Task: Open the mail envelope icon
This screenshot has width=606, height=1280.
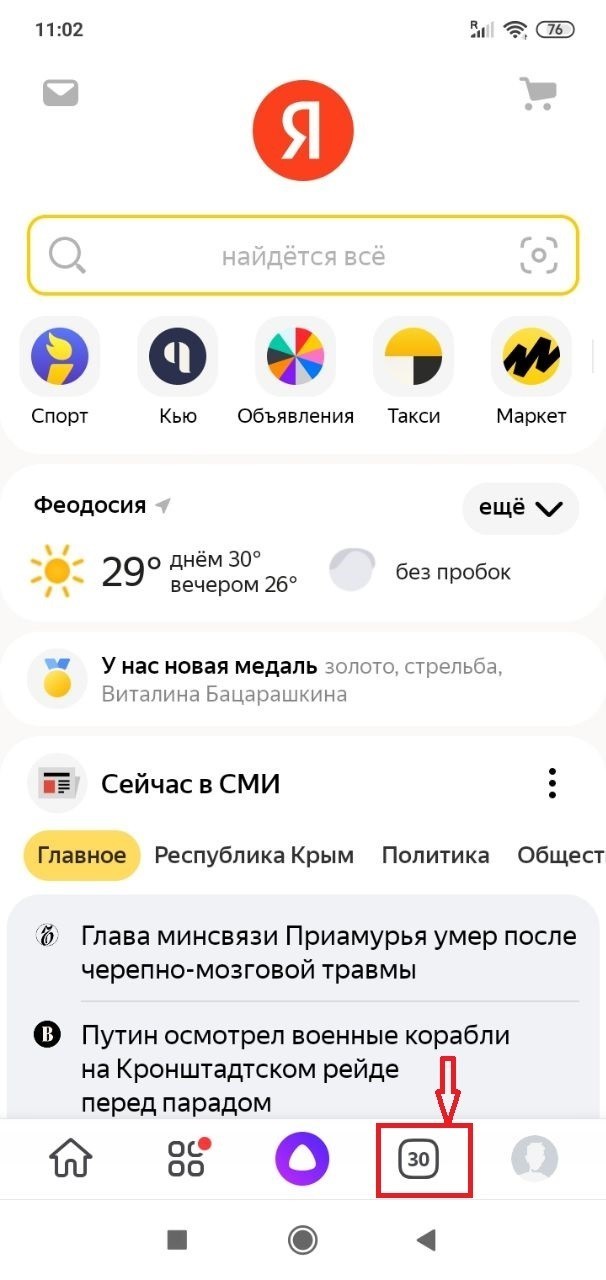Action: pyautogui.click(x=61, y=93)
